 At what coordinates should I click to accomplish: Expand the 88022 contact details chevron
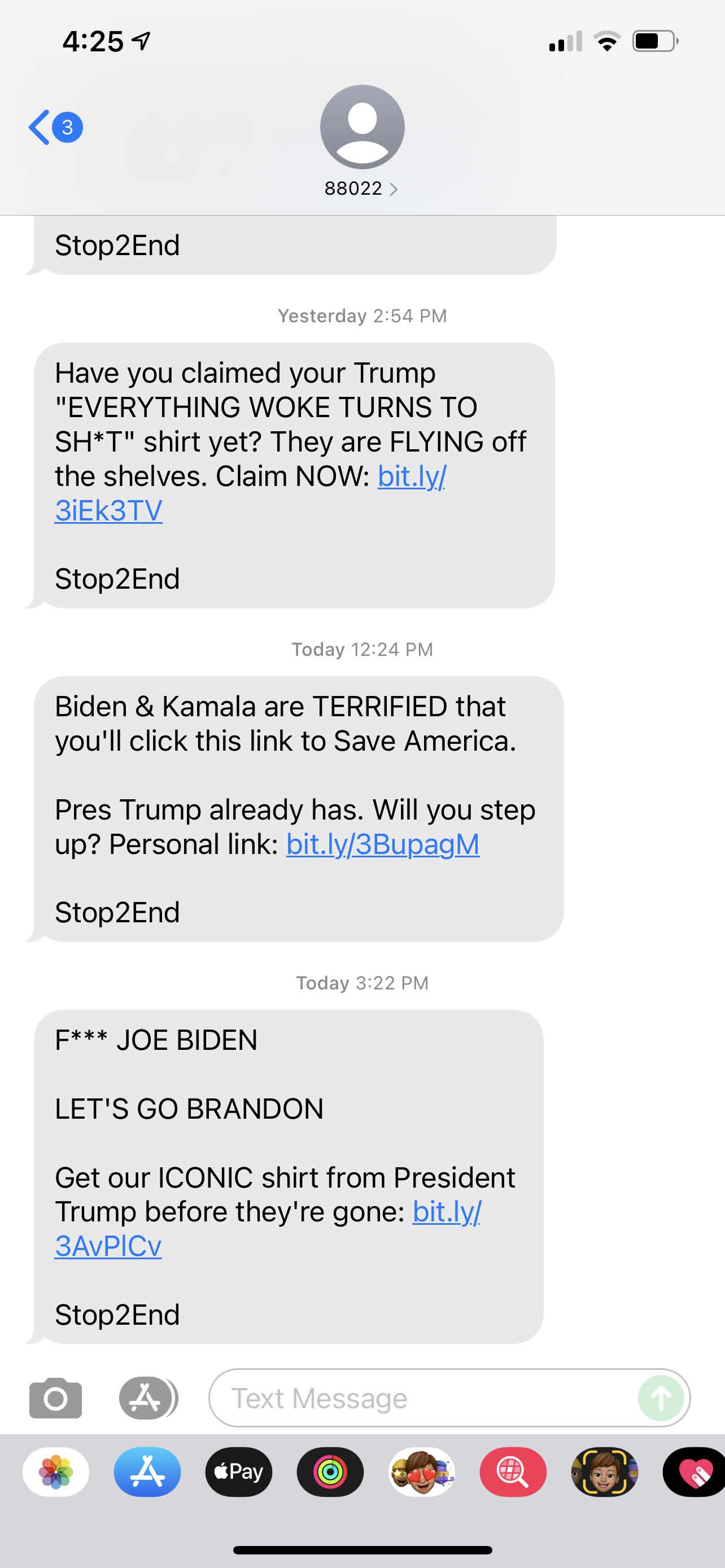tap(394, 189)
